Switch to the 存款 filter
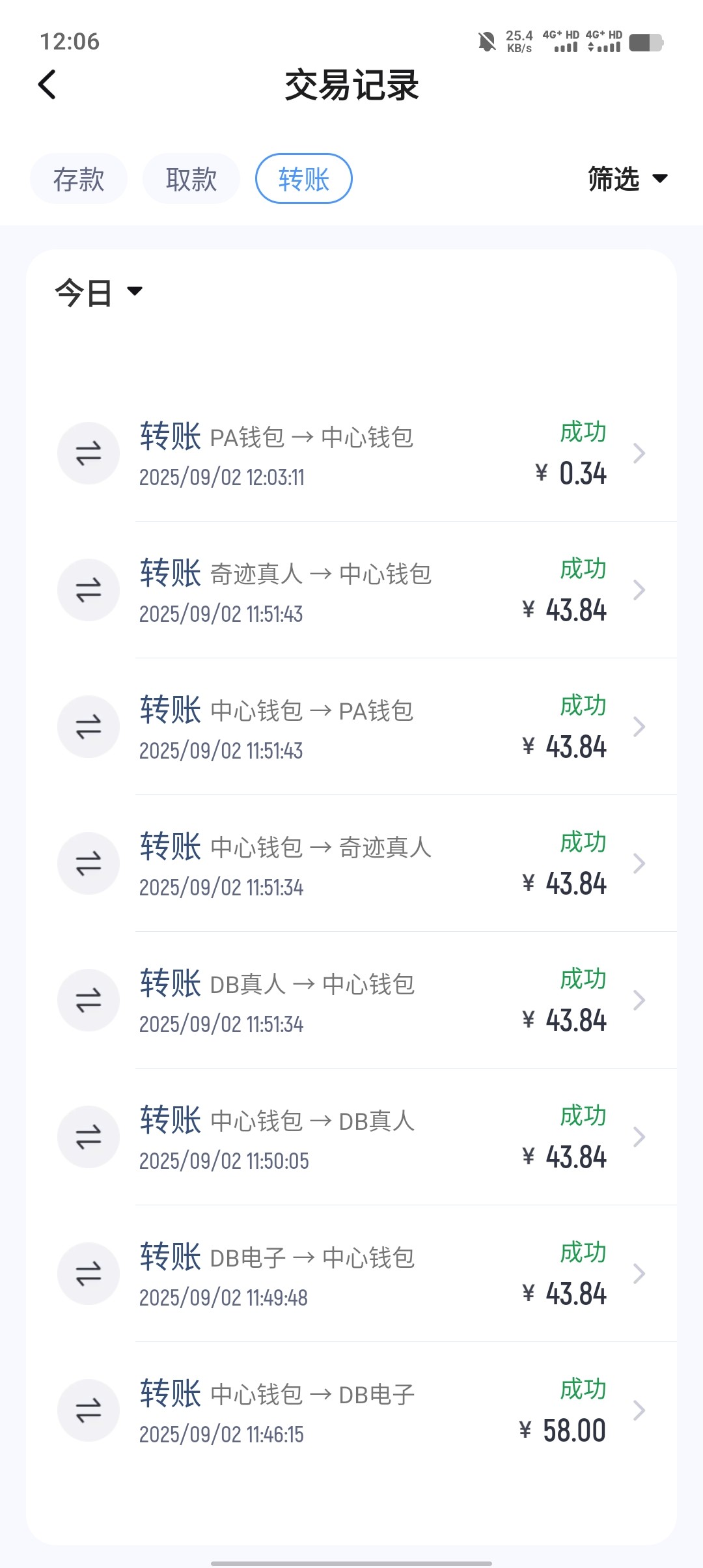 pos(78,178)
